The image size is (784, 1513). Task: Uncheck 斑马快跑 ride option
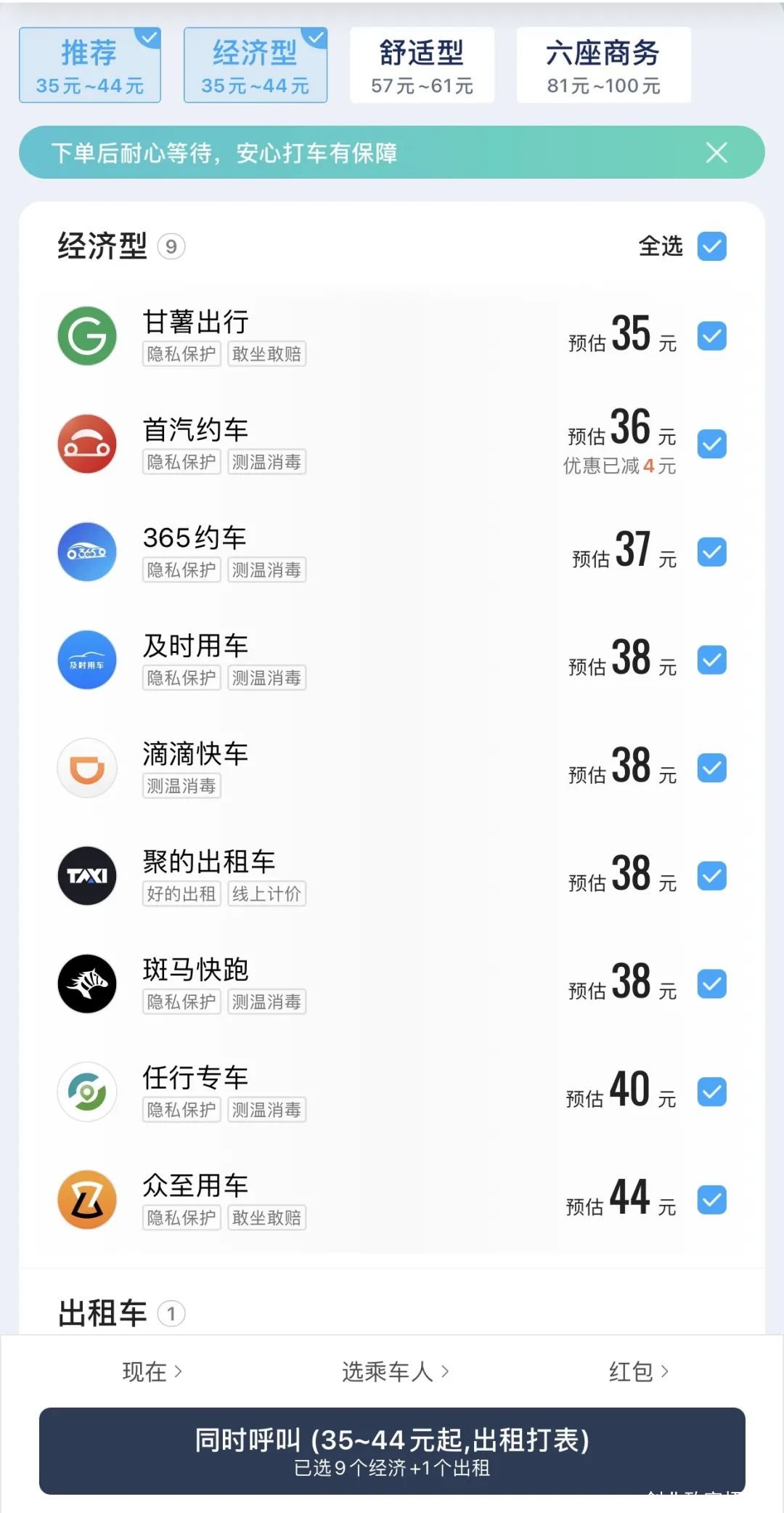[x=711, y=984]
